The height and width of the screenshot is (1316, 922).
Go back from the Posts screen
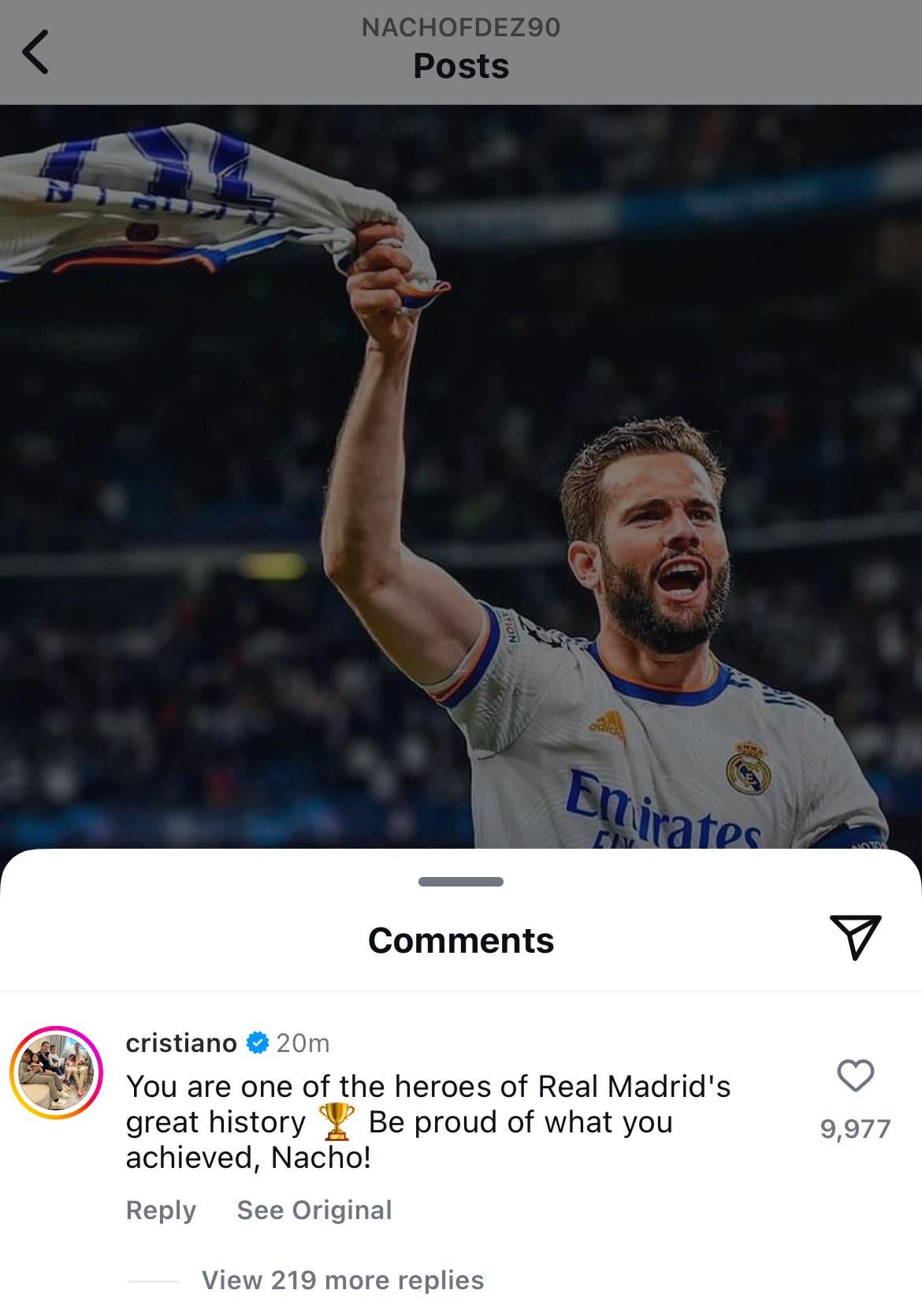tap(35, 52)
